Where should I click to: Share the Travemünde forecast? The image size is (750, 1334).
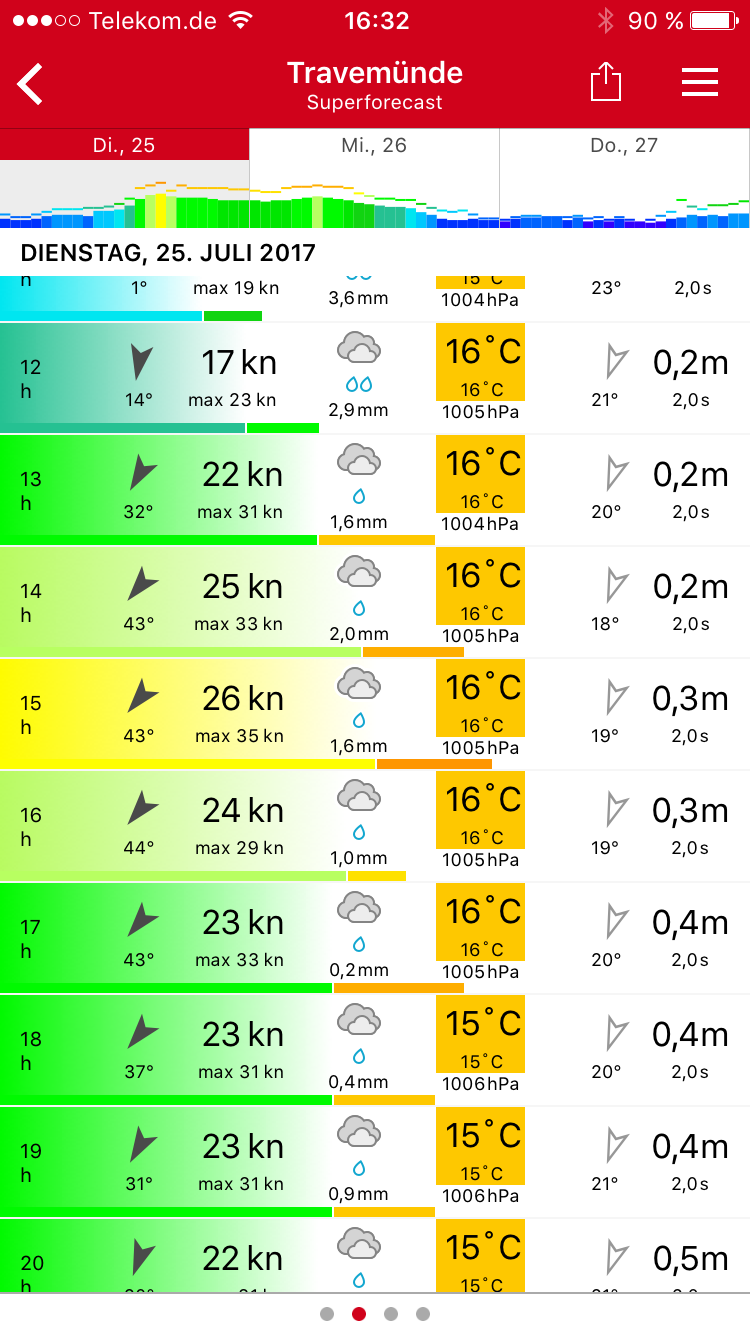pyautogui.click(x=605, y=83)
